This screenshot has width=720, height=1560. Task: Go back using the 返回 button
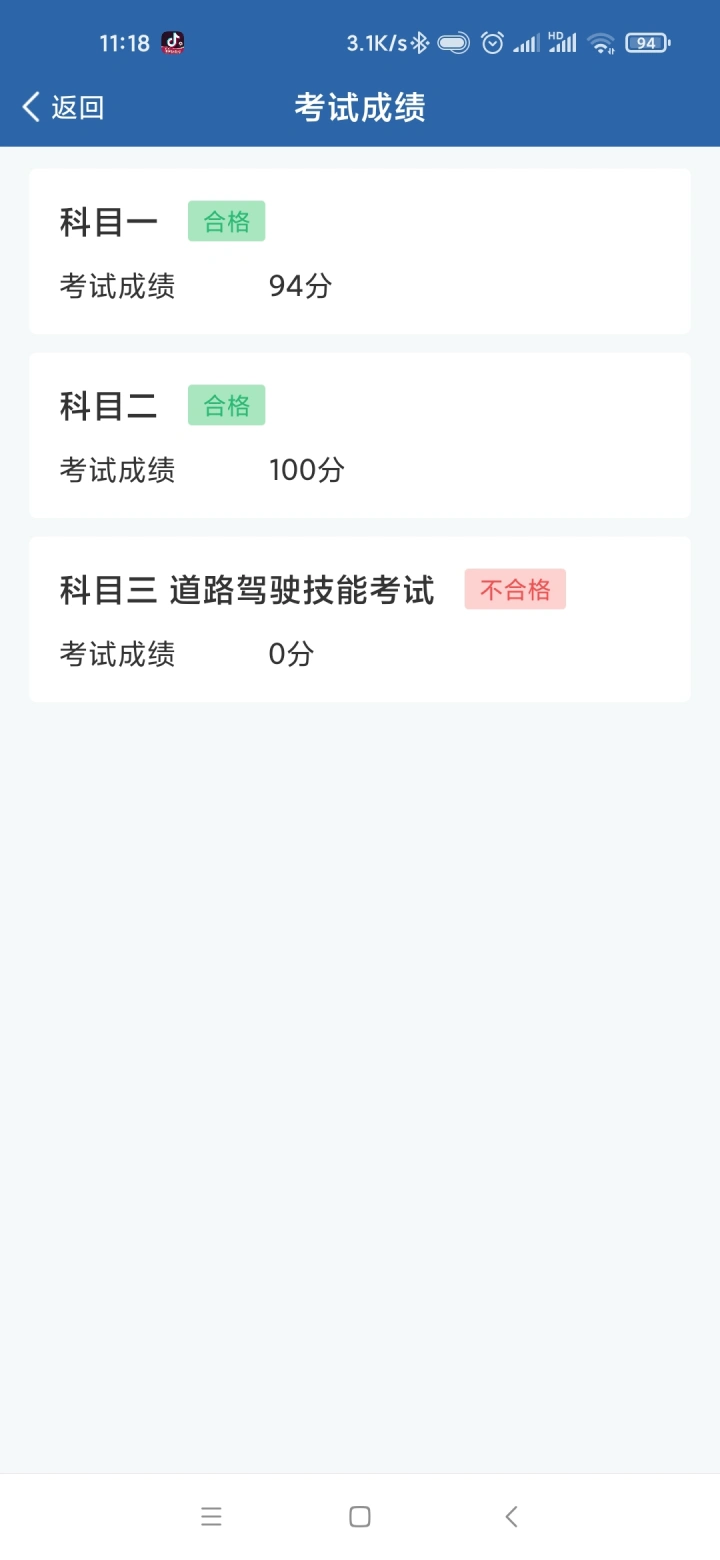click(63, 107)
